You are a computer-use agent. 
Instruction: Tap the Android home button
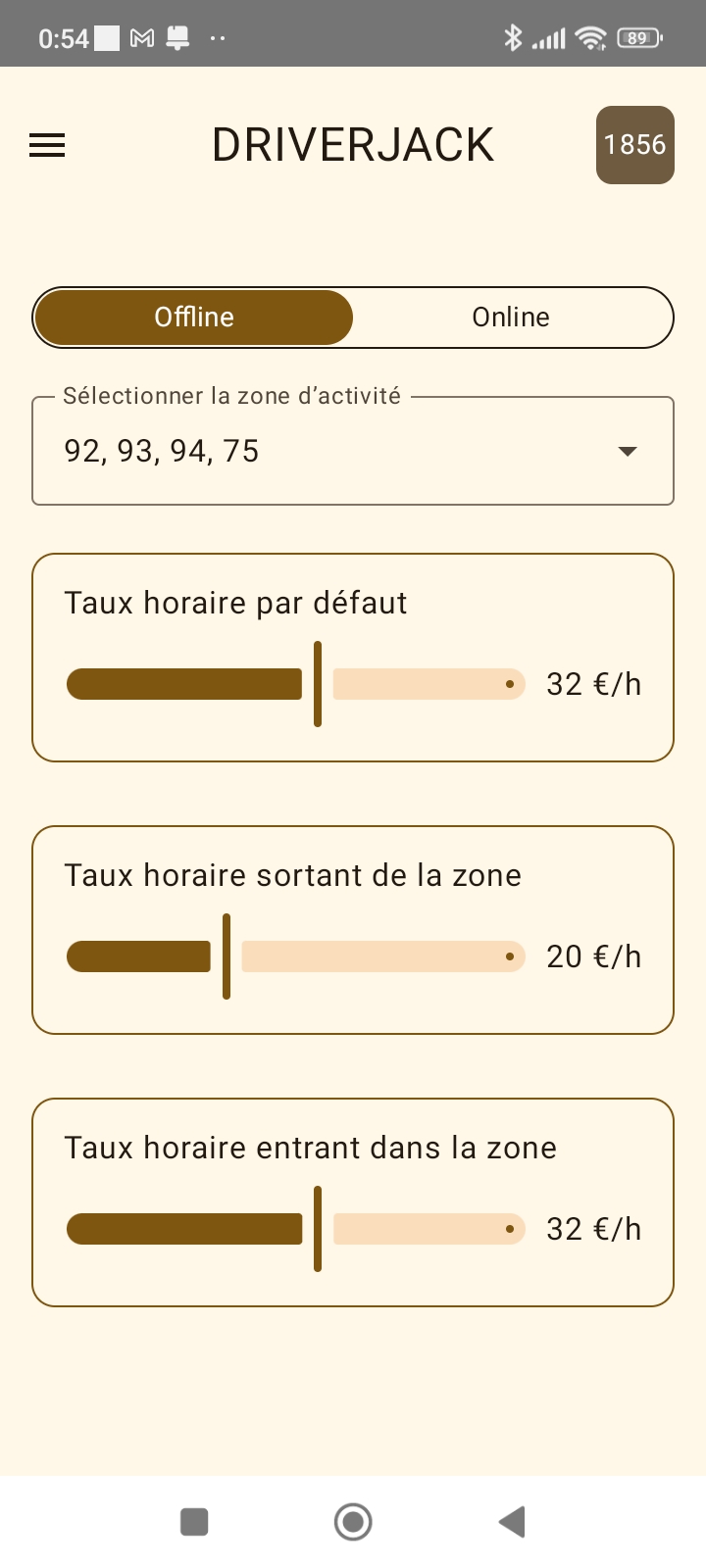tap(352, 1521)
